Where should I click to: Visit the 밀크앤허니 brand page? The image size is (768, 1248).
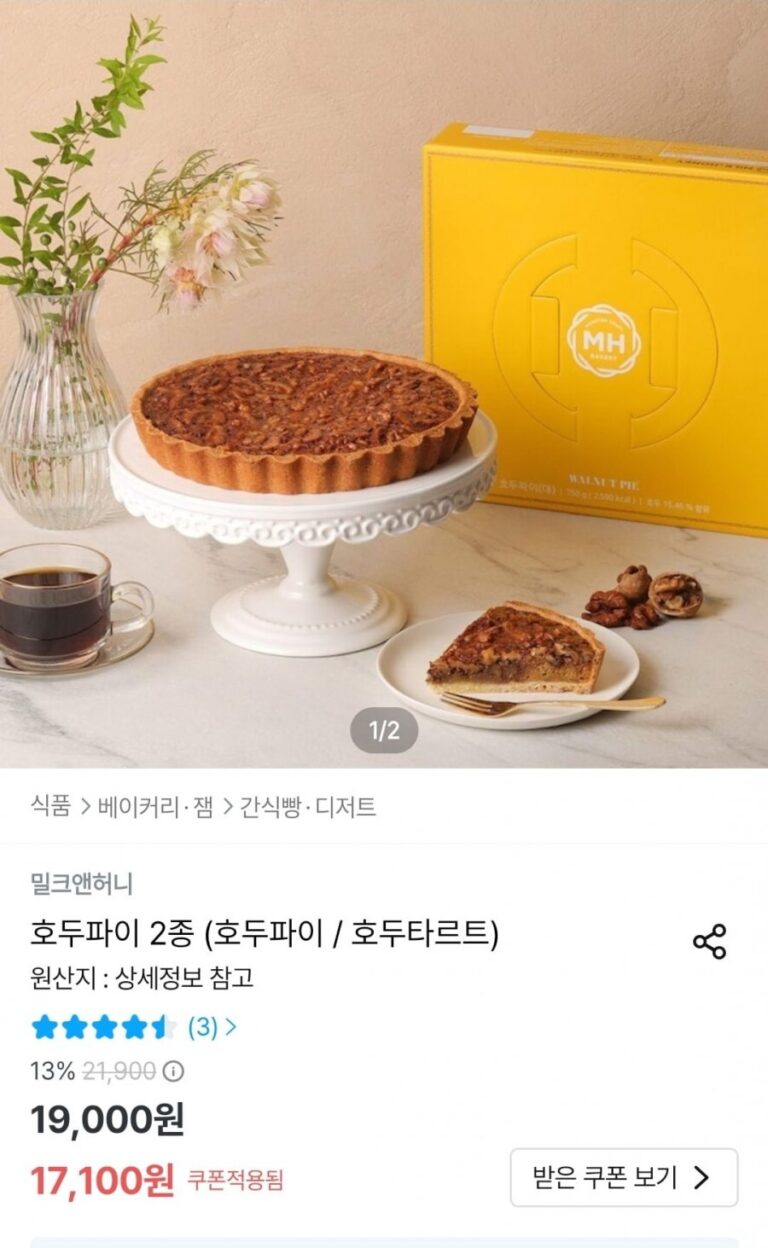(x=82, y=884)
